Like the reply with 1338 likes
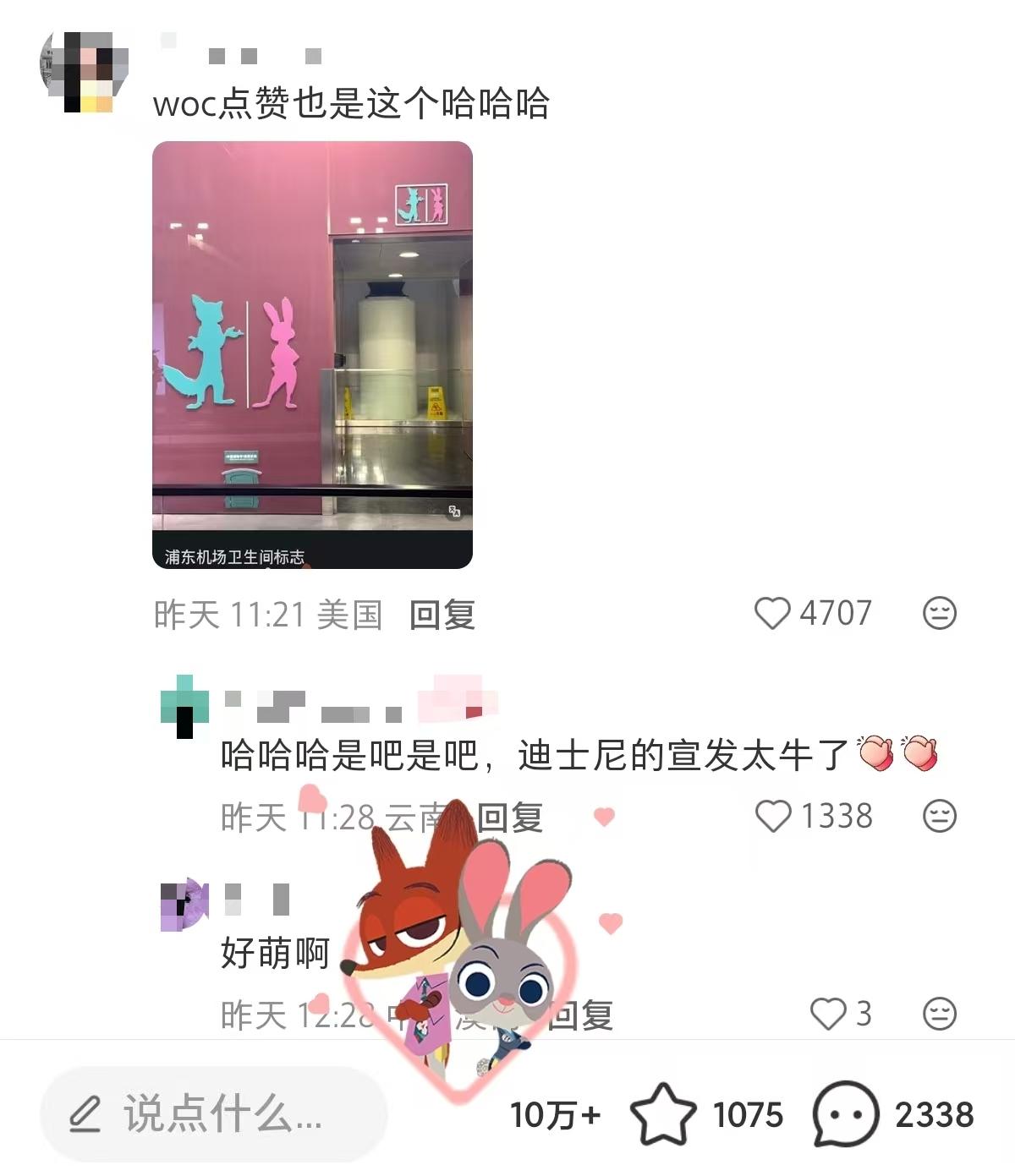 point(772,816)
